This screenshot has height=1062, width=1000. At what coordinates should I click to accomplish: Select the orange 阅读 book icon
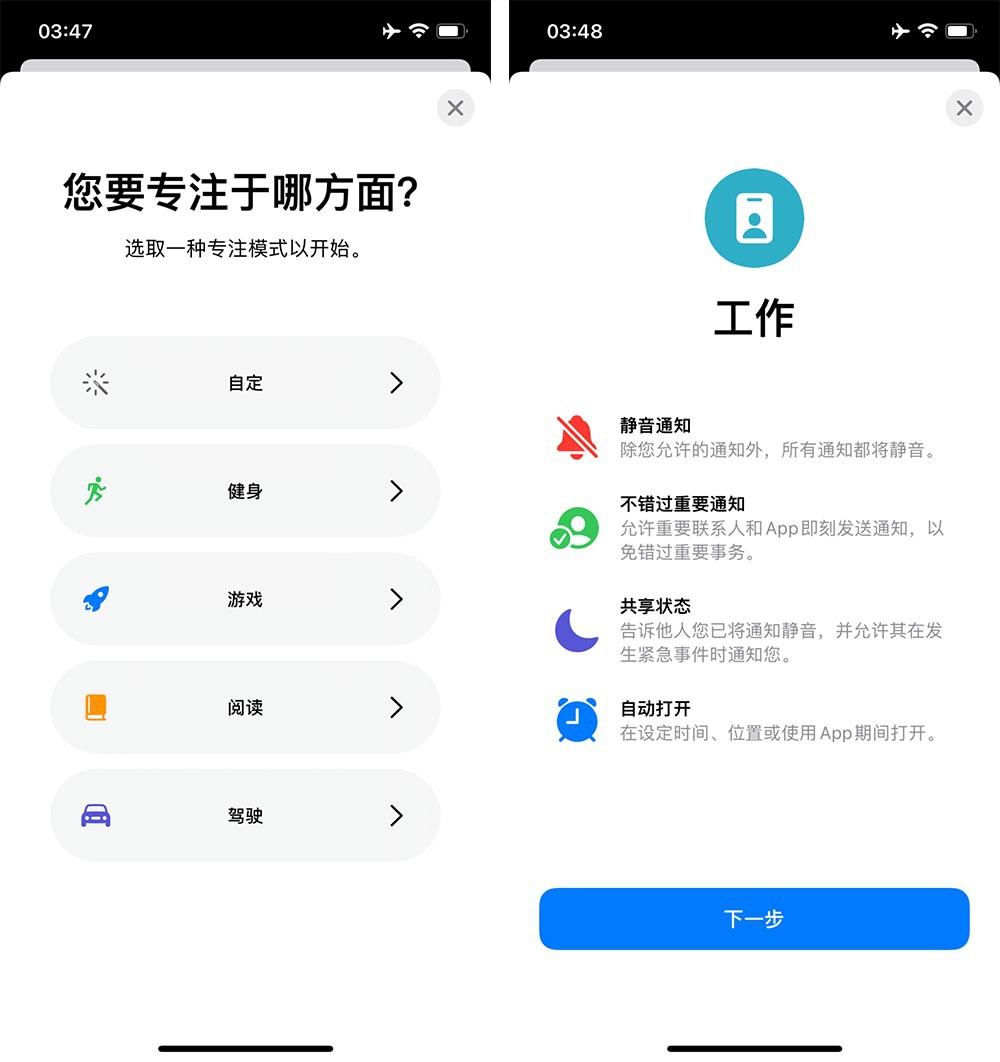(x=94, y=707)
